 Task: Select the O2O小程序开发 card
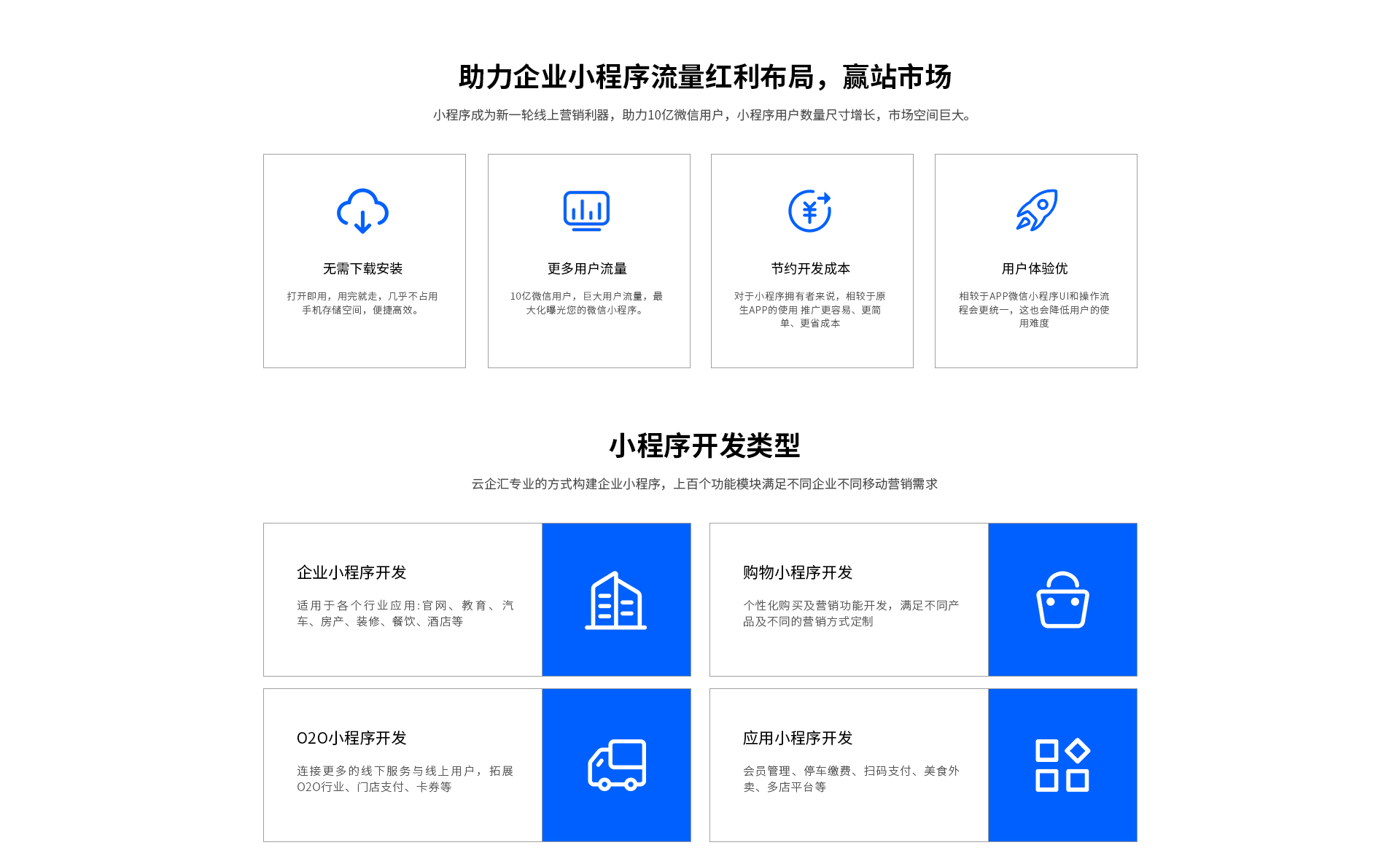(x=477, y=765)
